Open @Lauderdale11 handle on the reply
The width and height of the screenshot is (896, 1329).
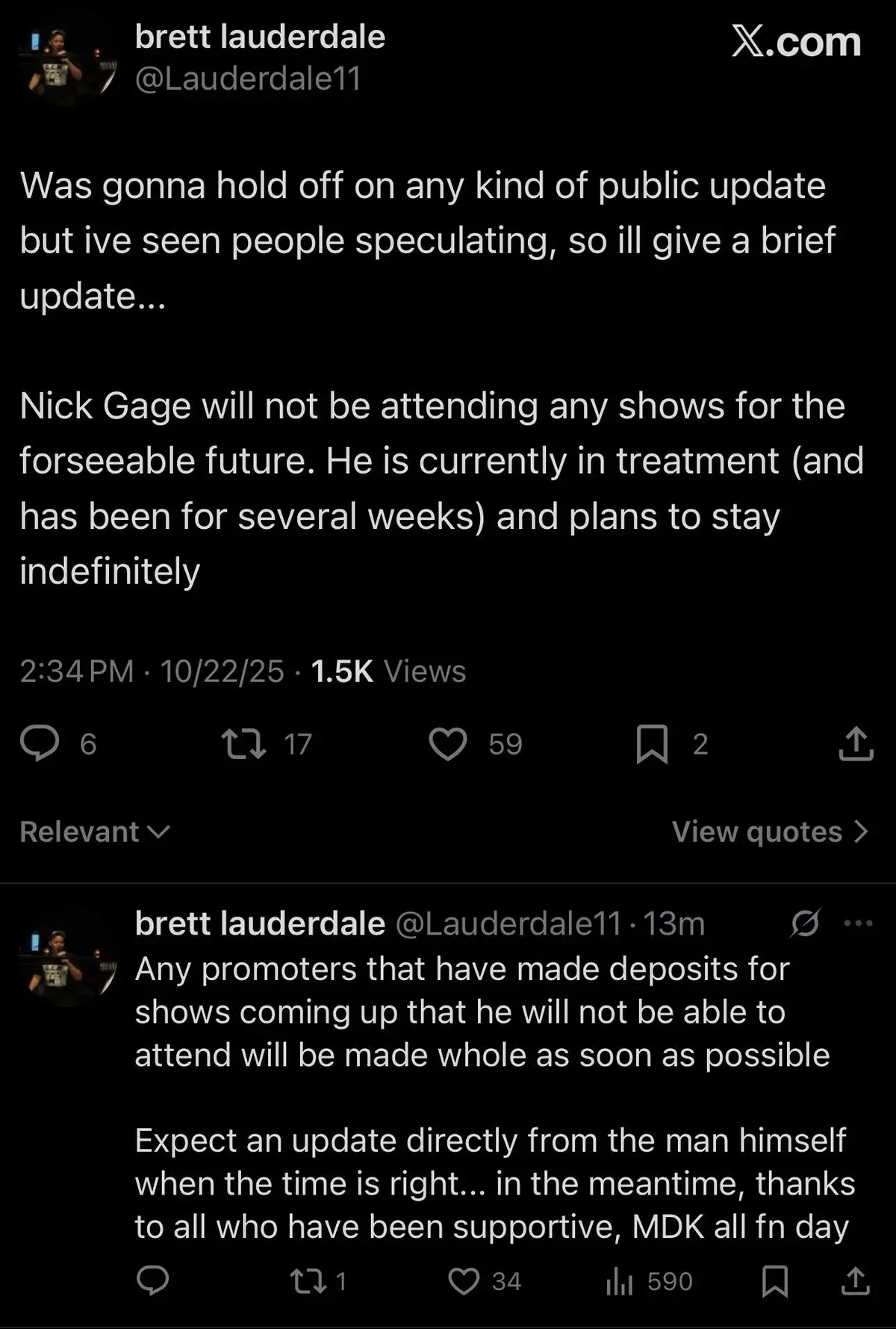point(508,924)
